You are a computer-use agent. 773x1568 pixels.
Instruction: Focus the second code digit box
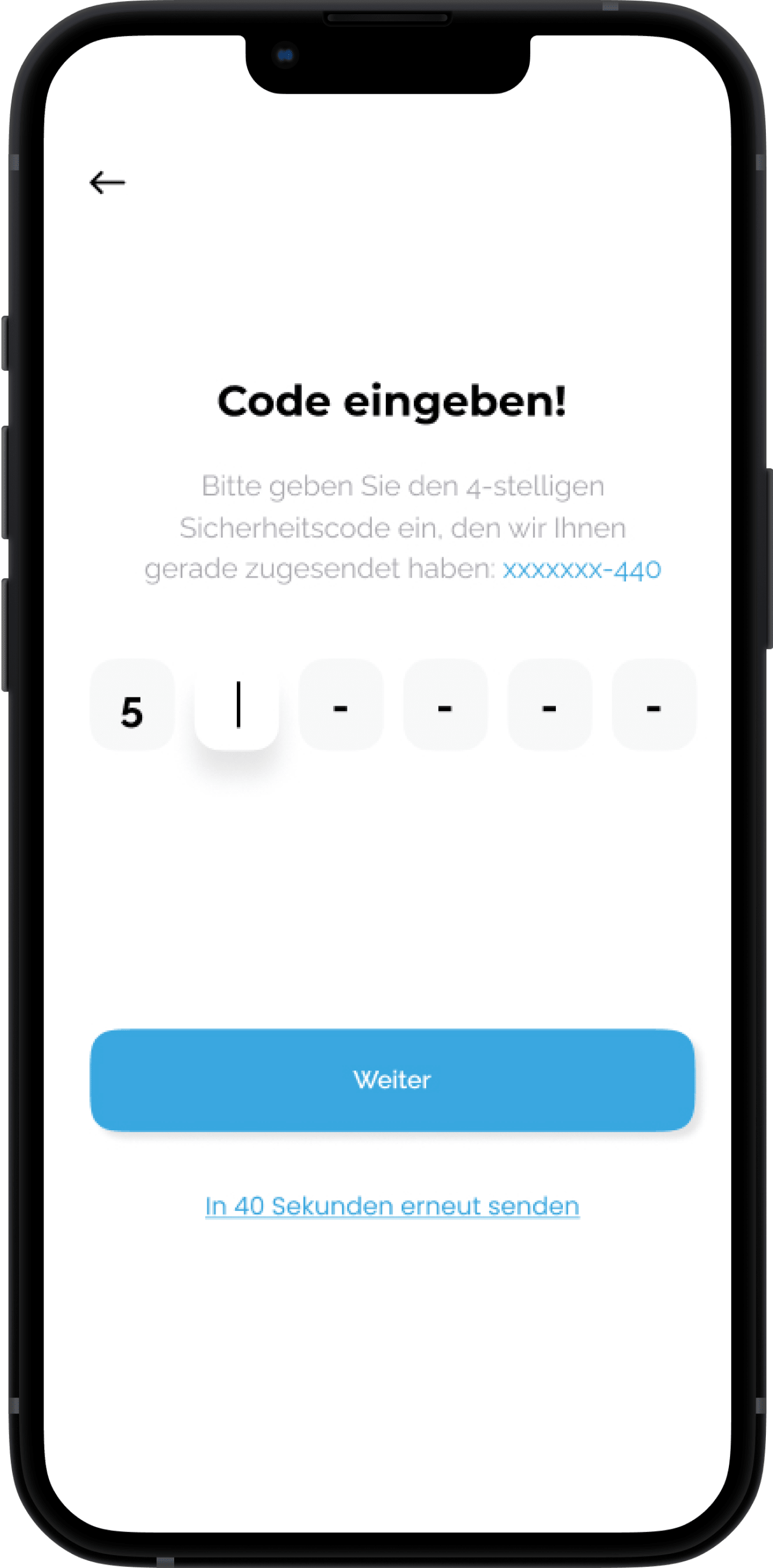click(237, 705)
